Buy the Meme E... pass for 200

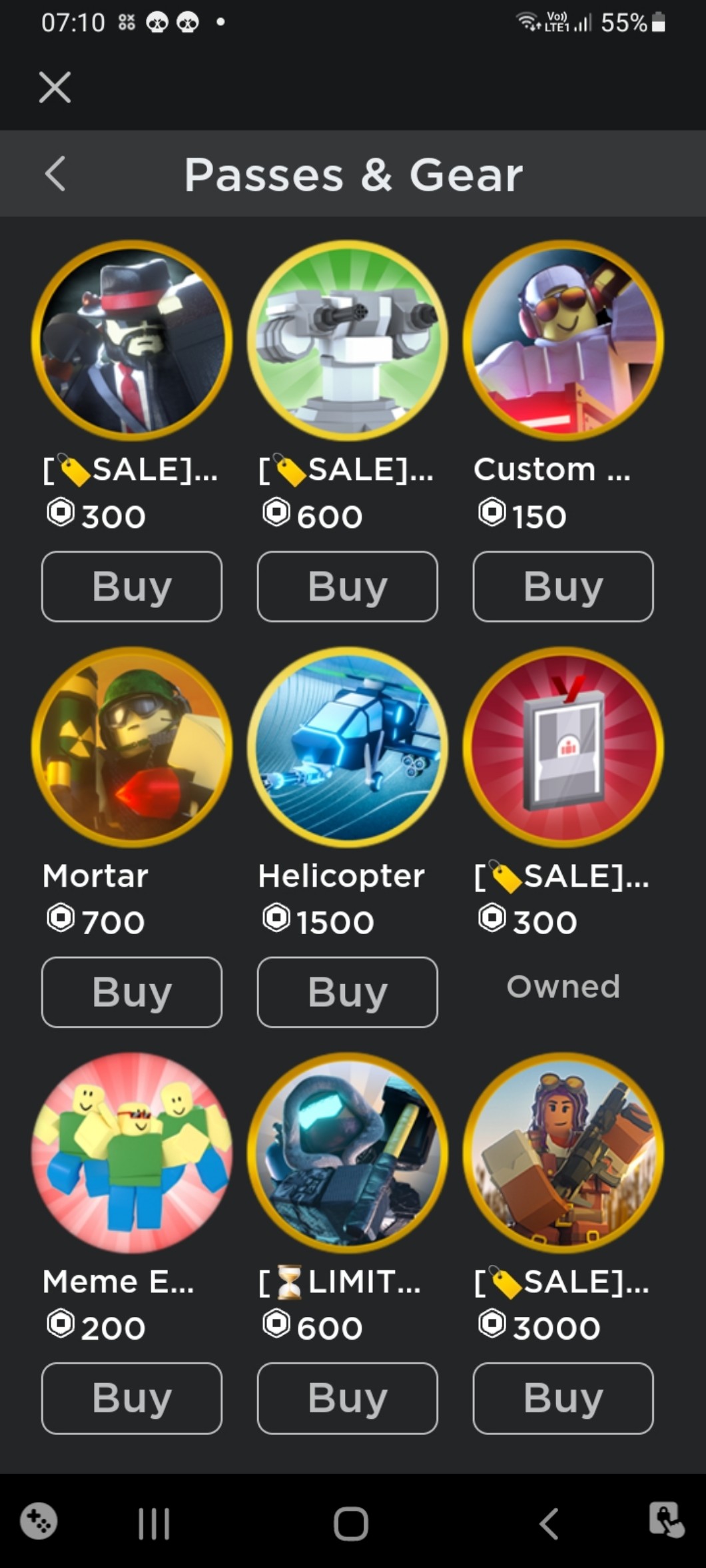(x=132, y=1398)
